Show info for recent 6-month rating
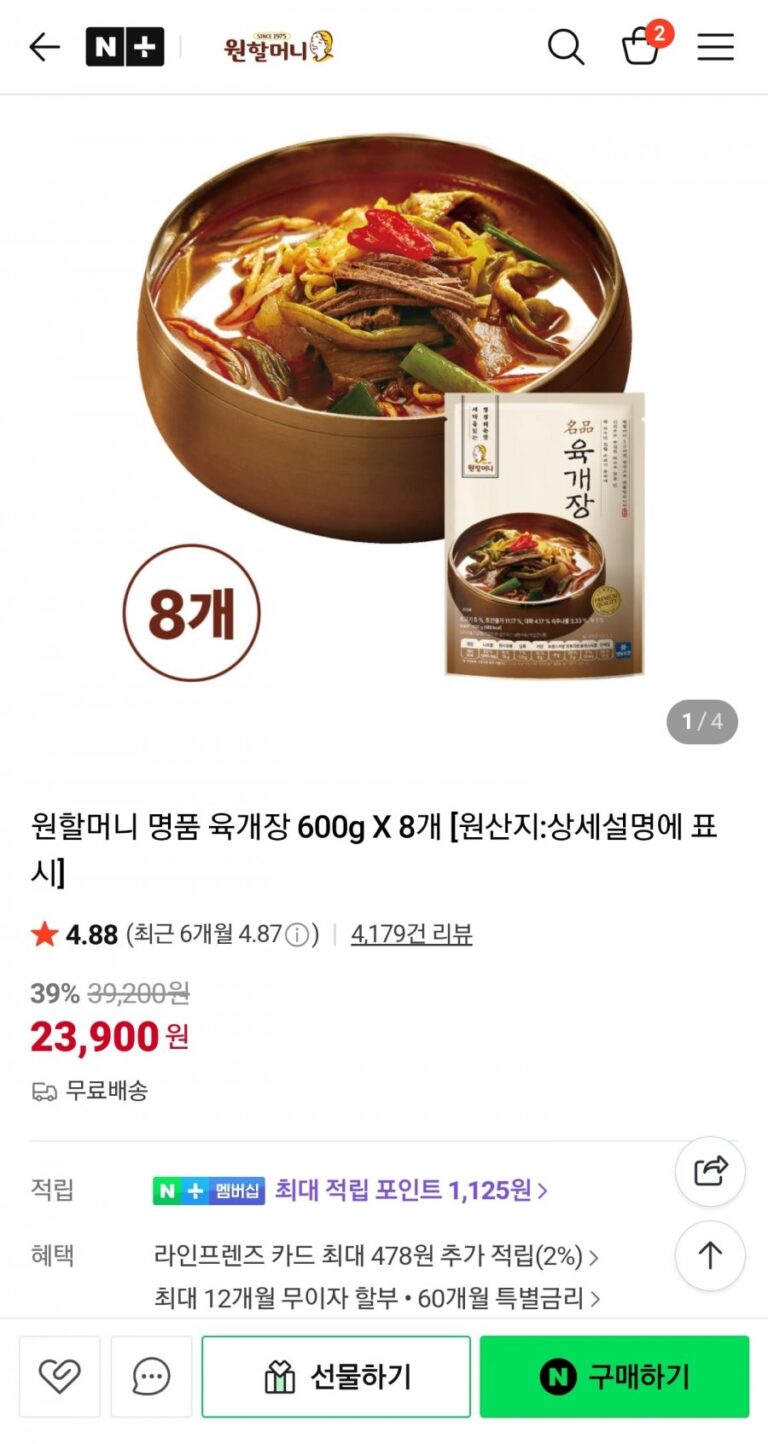The image size is (768, 1444). 297,935
